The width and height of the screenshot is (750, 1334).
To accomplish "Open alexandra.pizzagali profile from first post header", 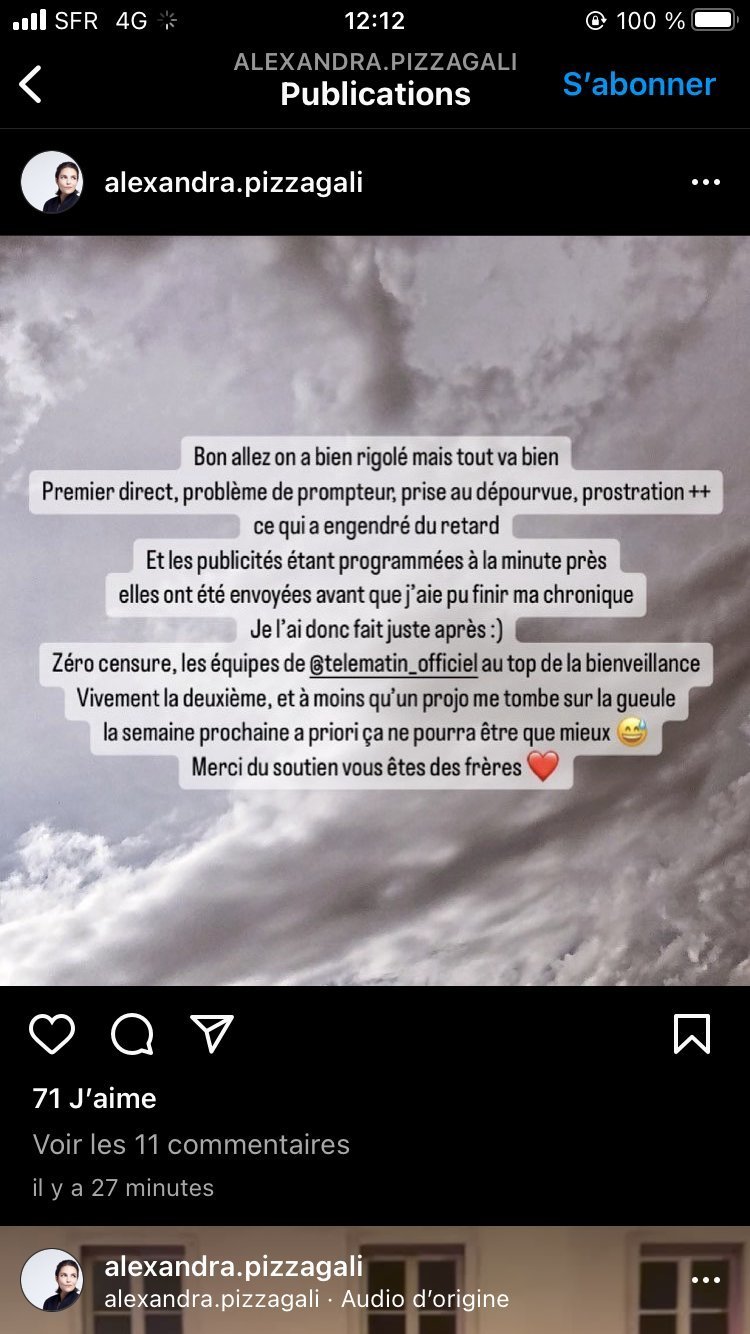I will pyautogui.click(x=233, y=182).
